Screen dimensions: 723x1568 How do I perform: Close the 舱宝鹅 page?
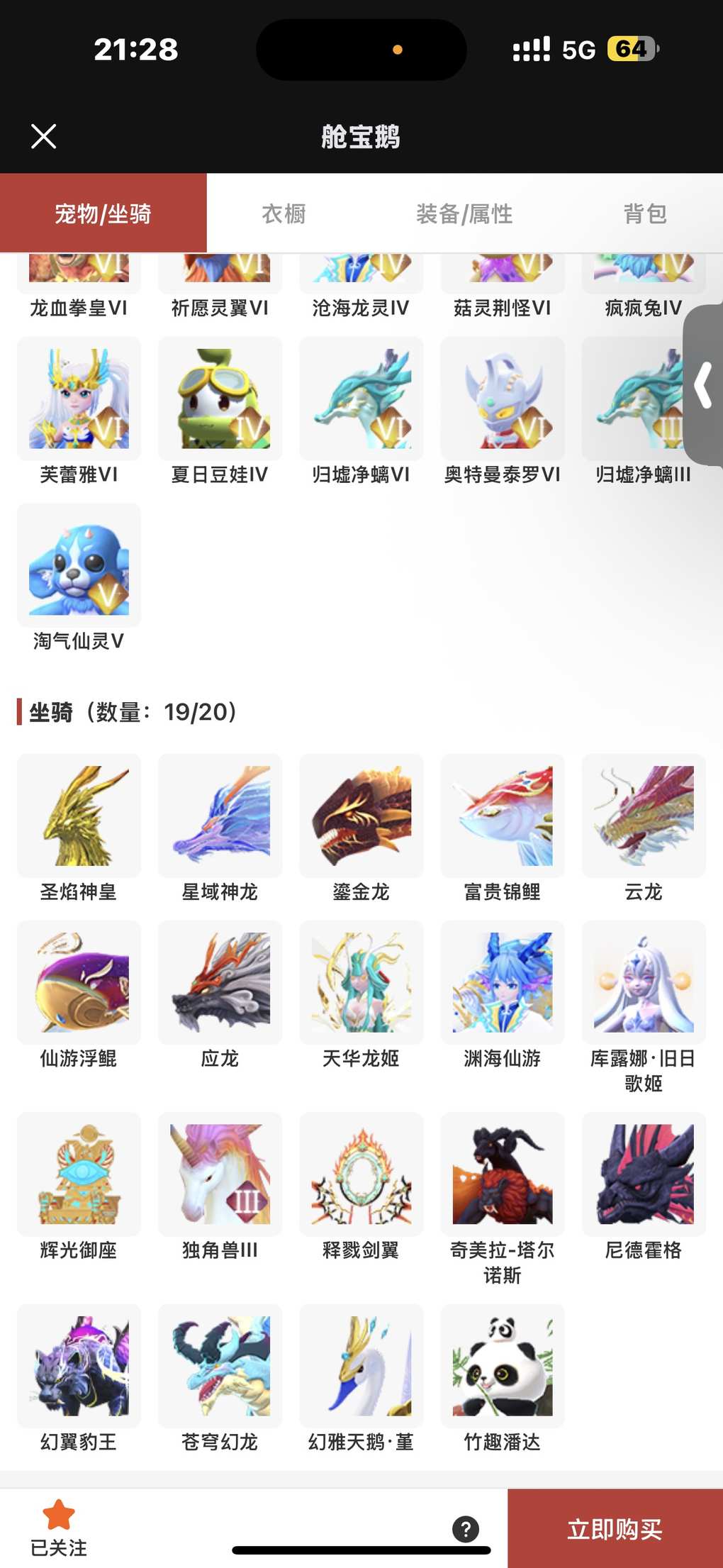pos(43,136)
